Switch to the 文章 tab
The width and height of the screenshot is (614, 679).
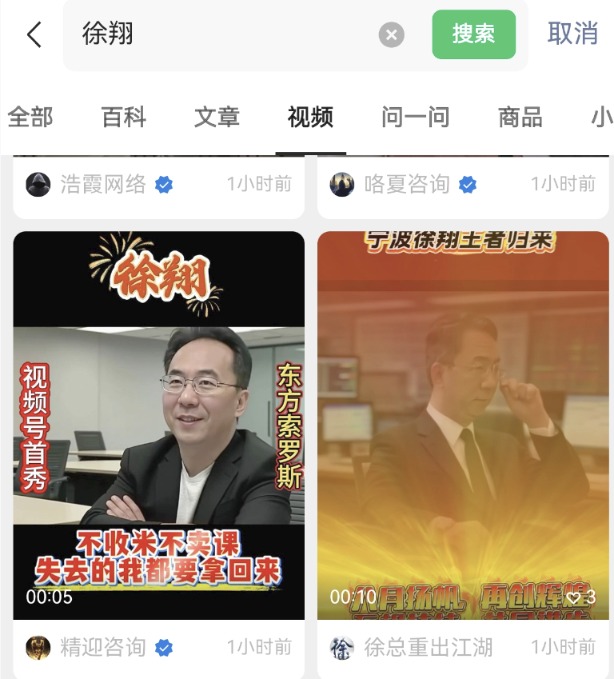tap(217, 117)
